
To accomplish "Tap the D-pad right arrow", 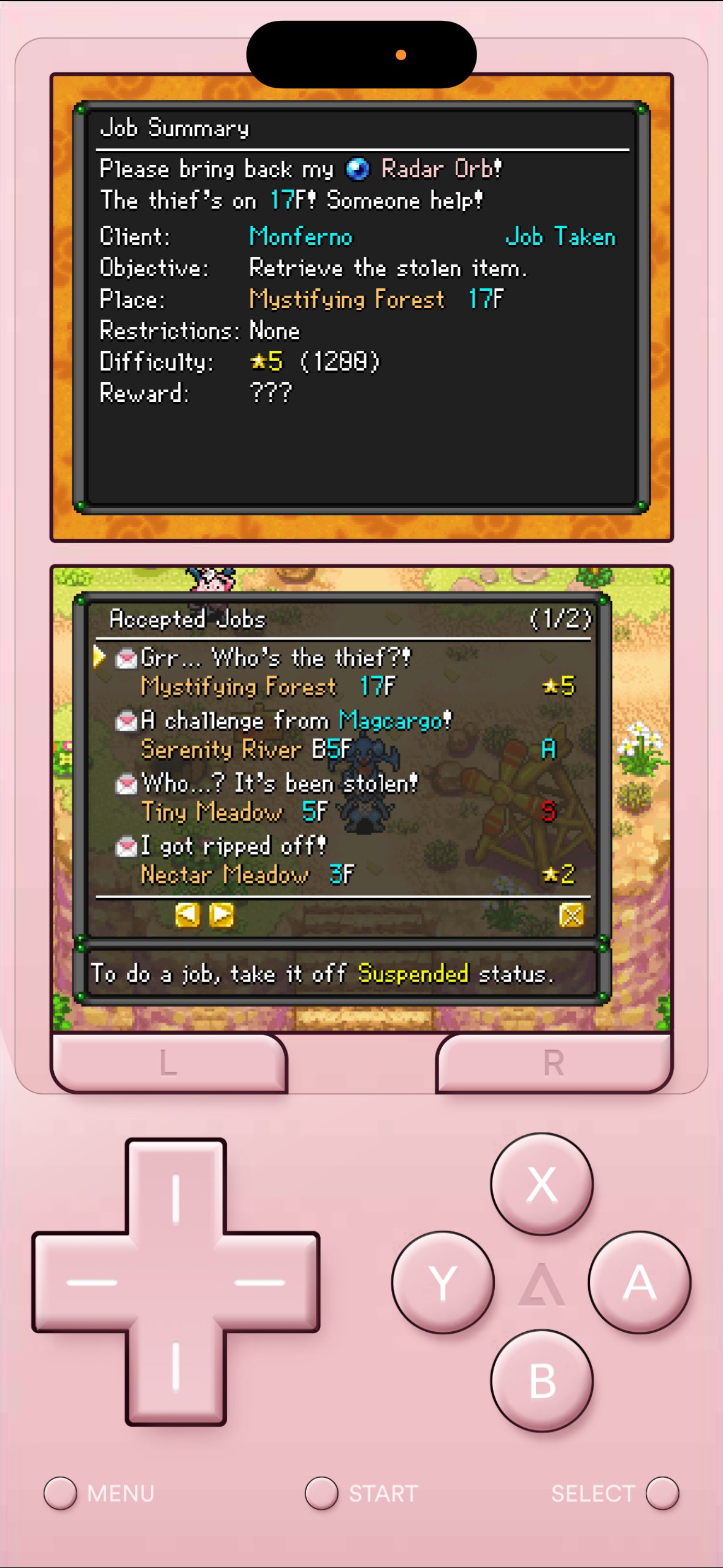I will (x=260, y=1282).
